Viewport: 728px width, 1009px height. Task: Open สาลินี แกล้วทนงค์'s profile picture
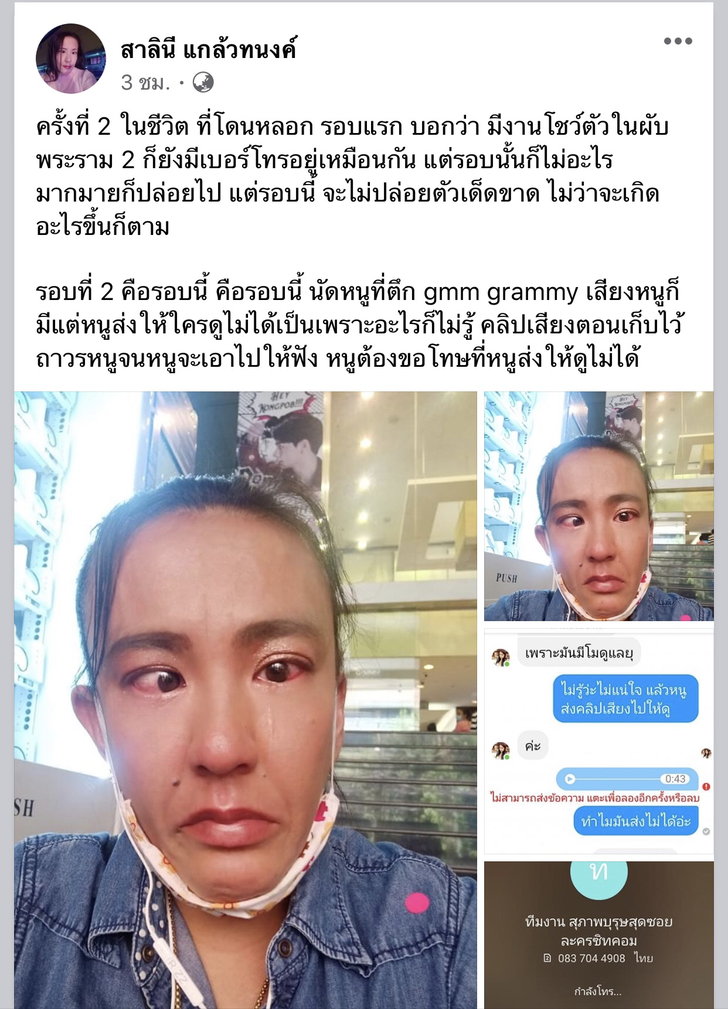point(70,58)
